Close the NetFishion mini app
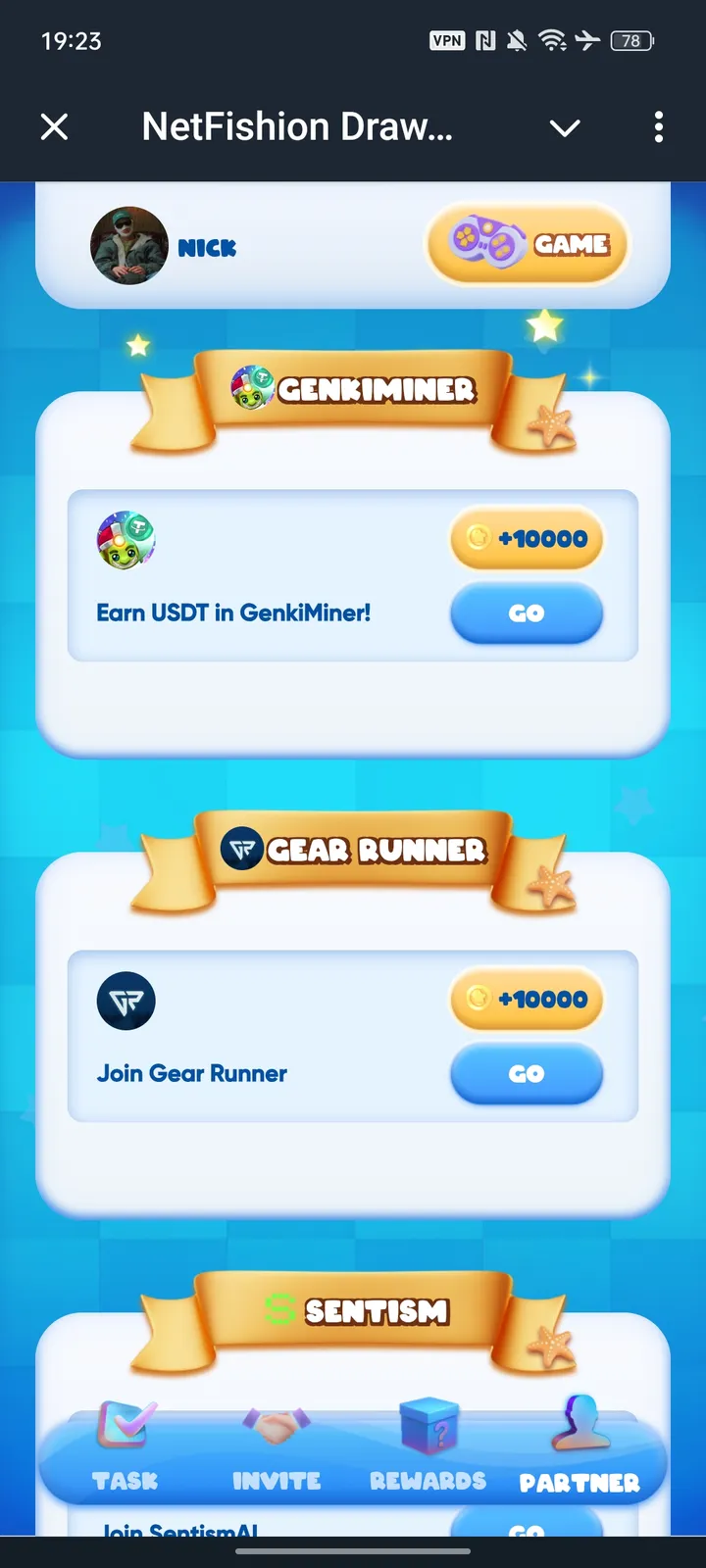The image size is (706, 1568). [55, 126]
